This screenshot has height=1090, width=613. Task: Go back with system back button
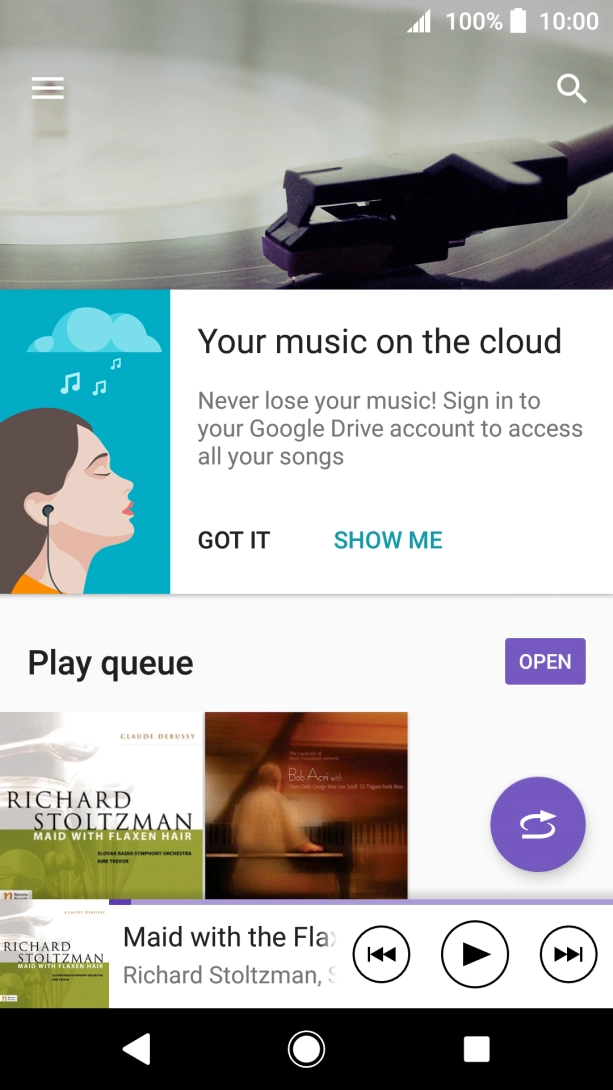pos(136,1049)
